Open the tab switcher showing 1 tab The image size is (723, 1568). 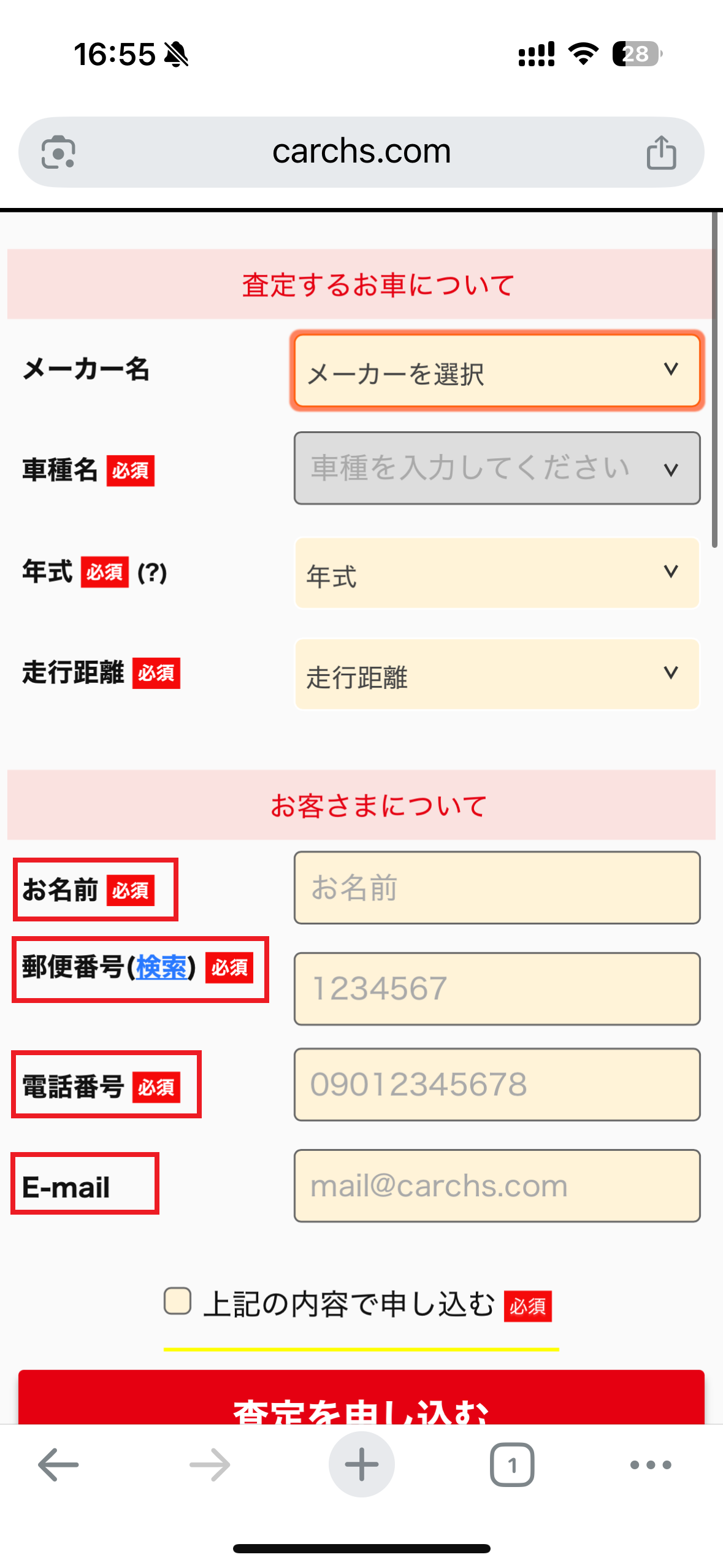(x=512, y=1465)
